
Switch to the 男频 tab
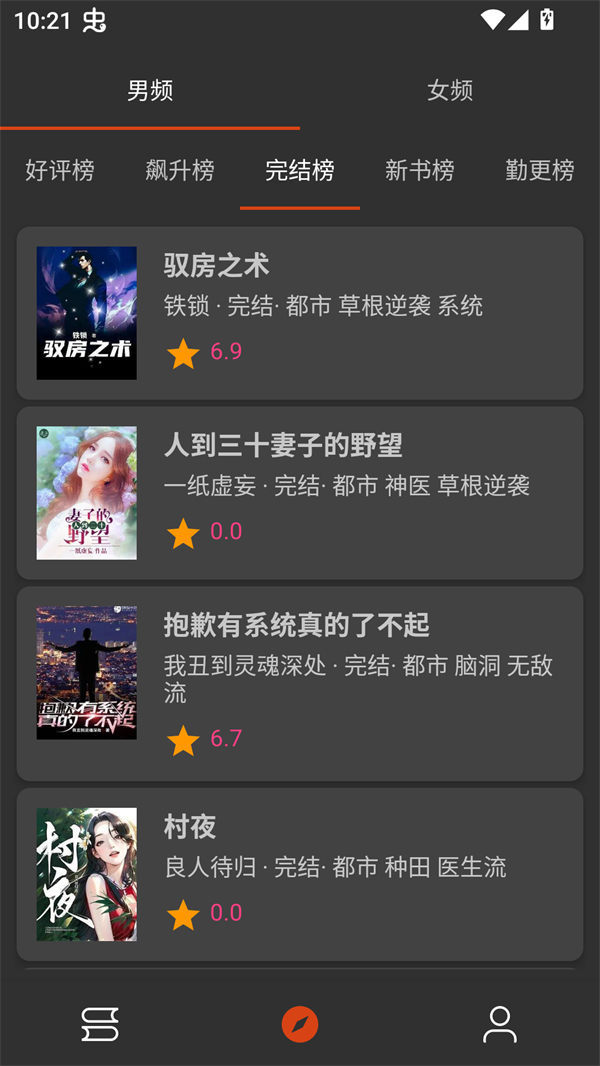(x=150, y=91)
